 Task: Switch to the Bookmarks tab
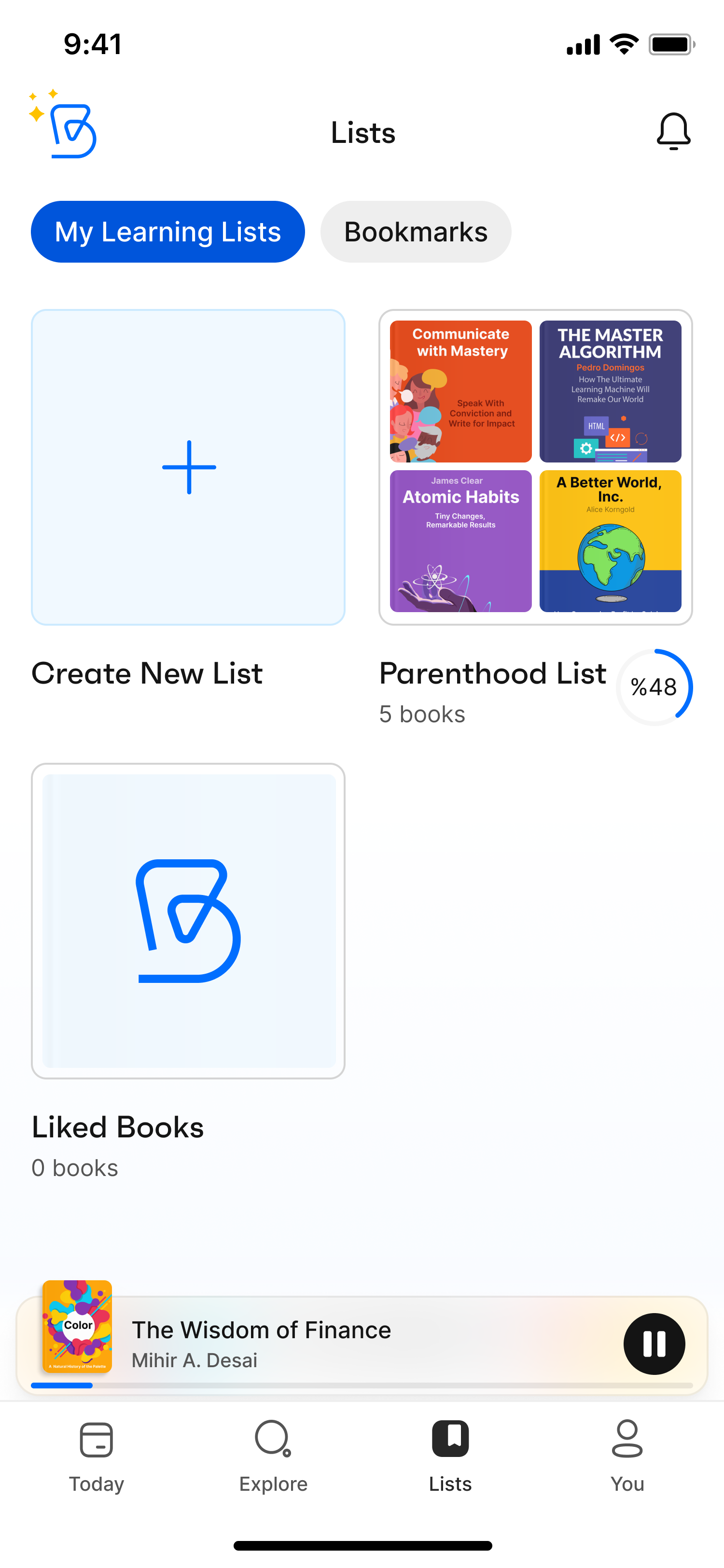click(x=416, y=232)
